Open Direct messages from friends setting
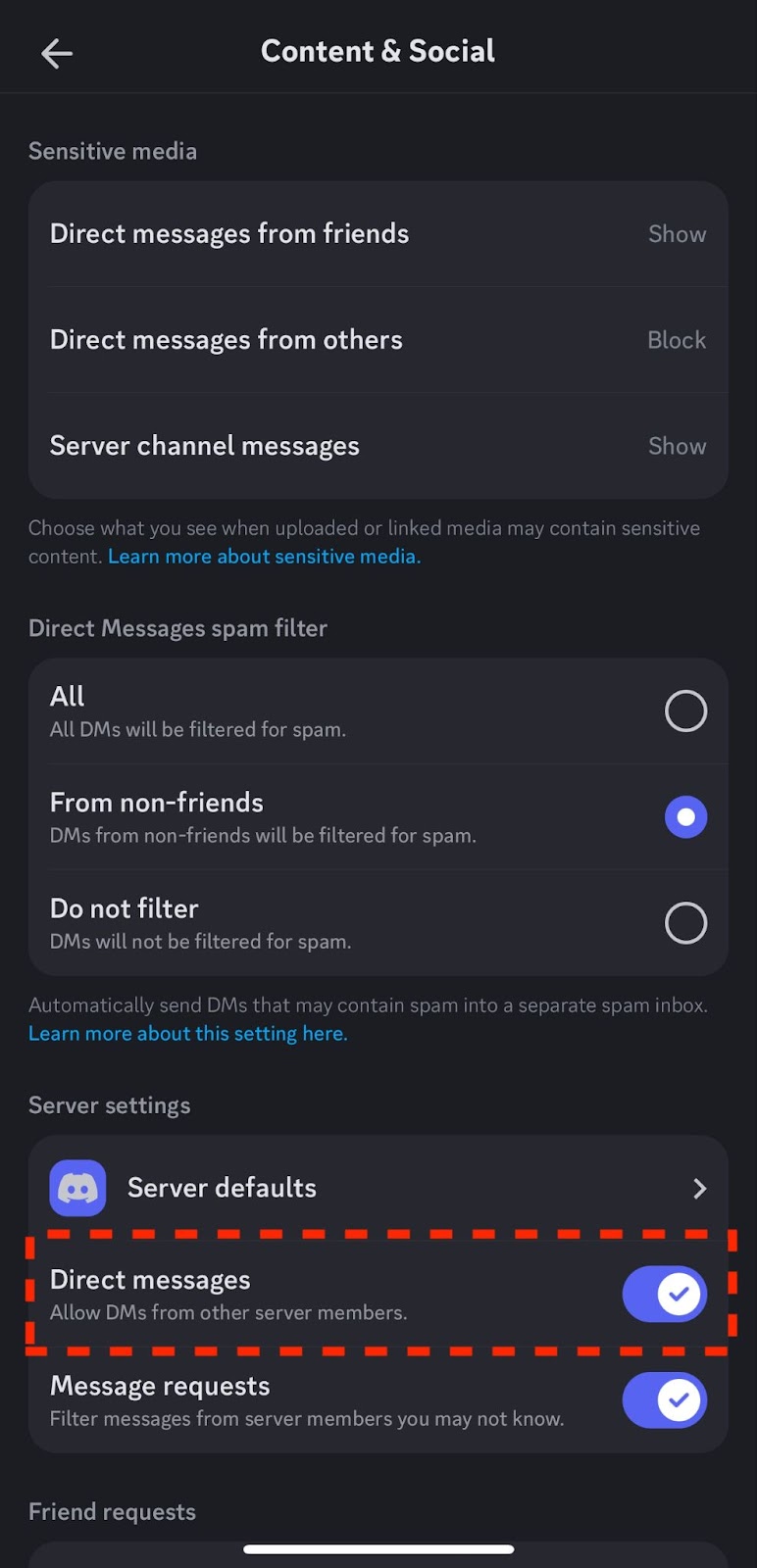The height and width of the screenshot is (1568, 757). (x=378, y=234)
